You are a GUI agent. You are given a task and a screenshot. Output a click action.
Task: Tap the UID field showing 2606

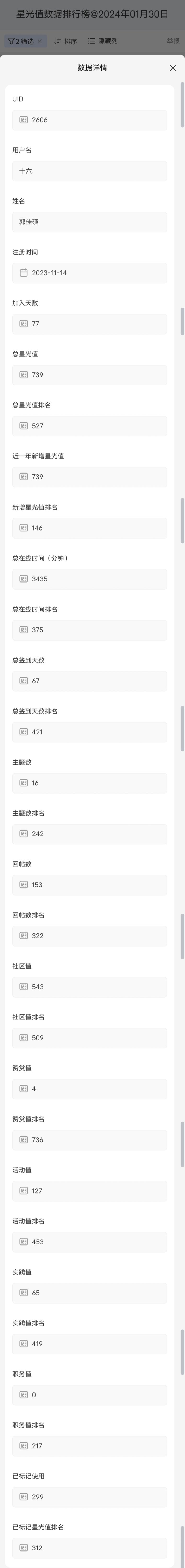[x=89, y=120]
